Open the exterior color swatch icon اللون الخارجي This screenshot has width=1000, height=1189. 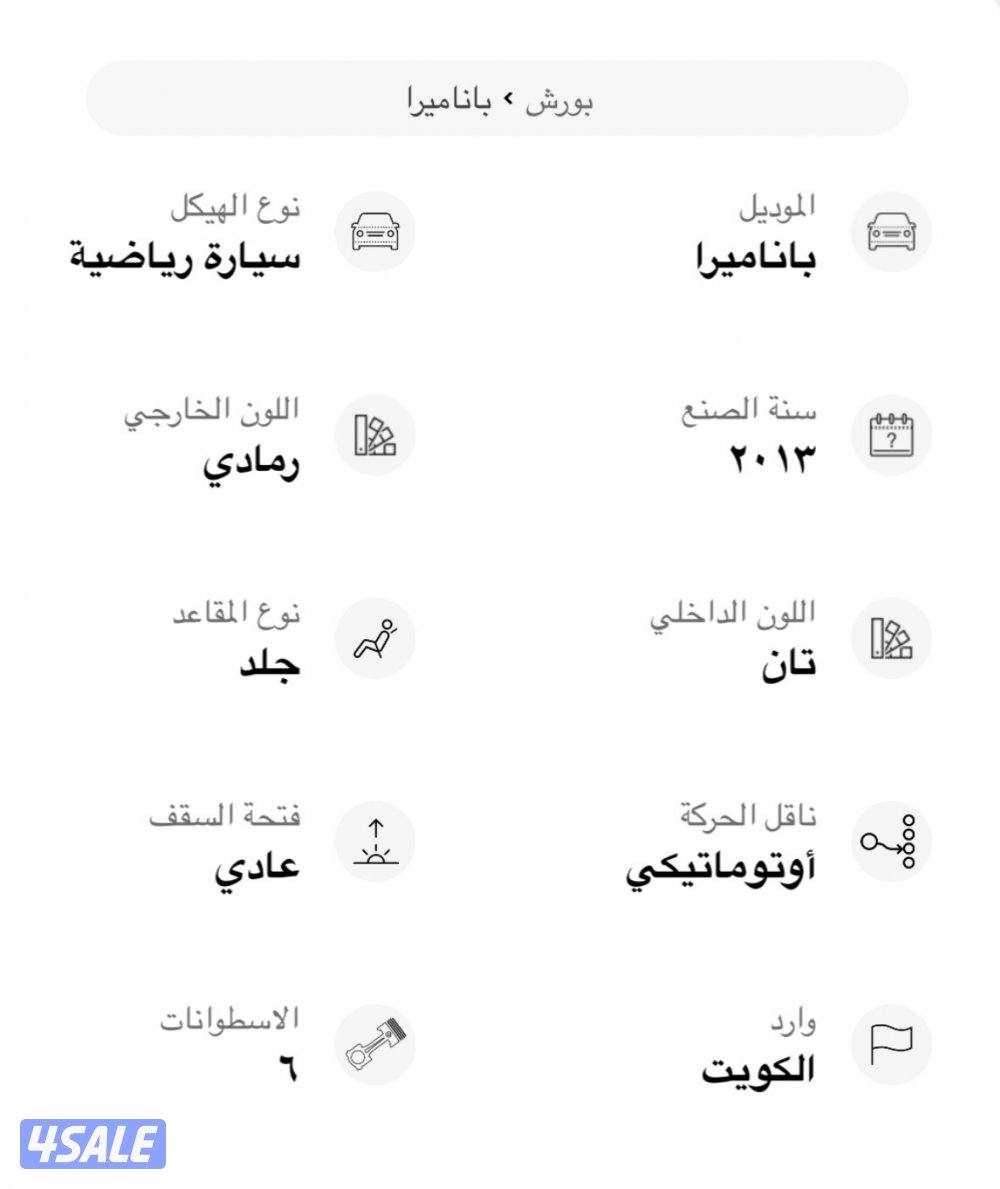375,433
